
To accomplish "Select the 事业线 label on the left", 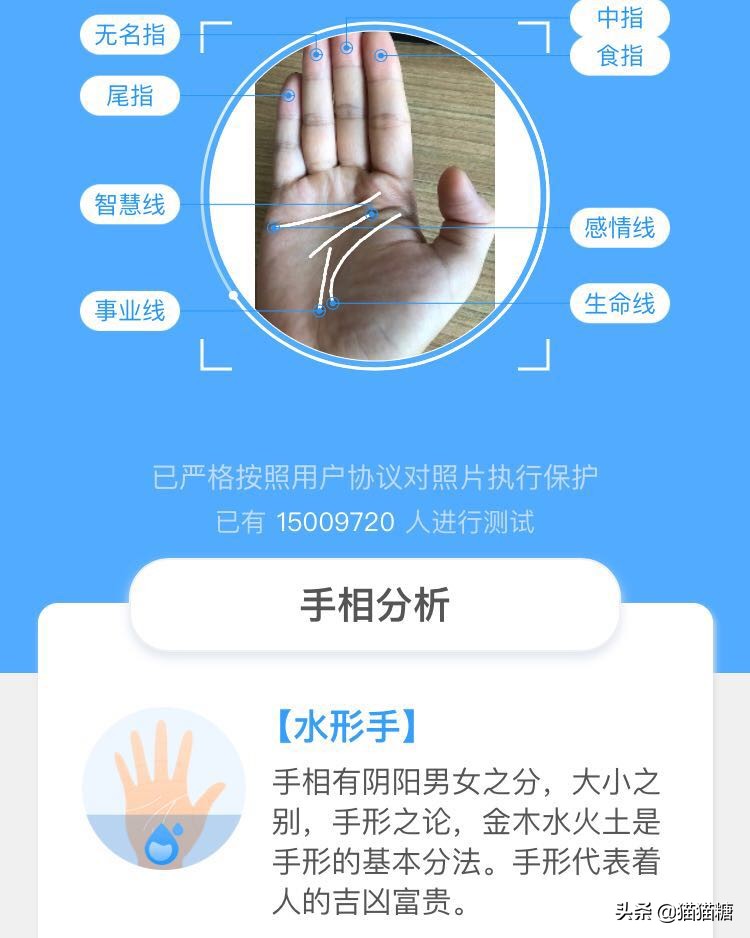I will point(130,310).
